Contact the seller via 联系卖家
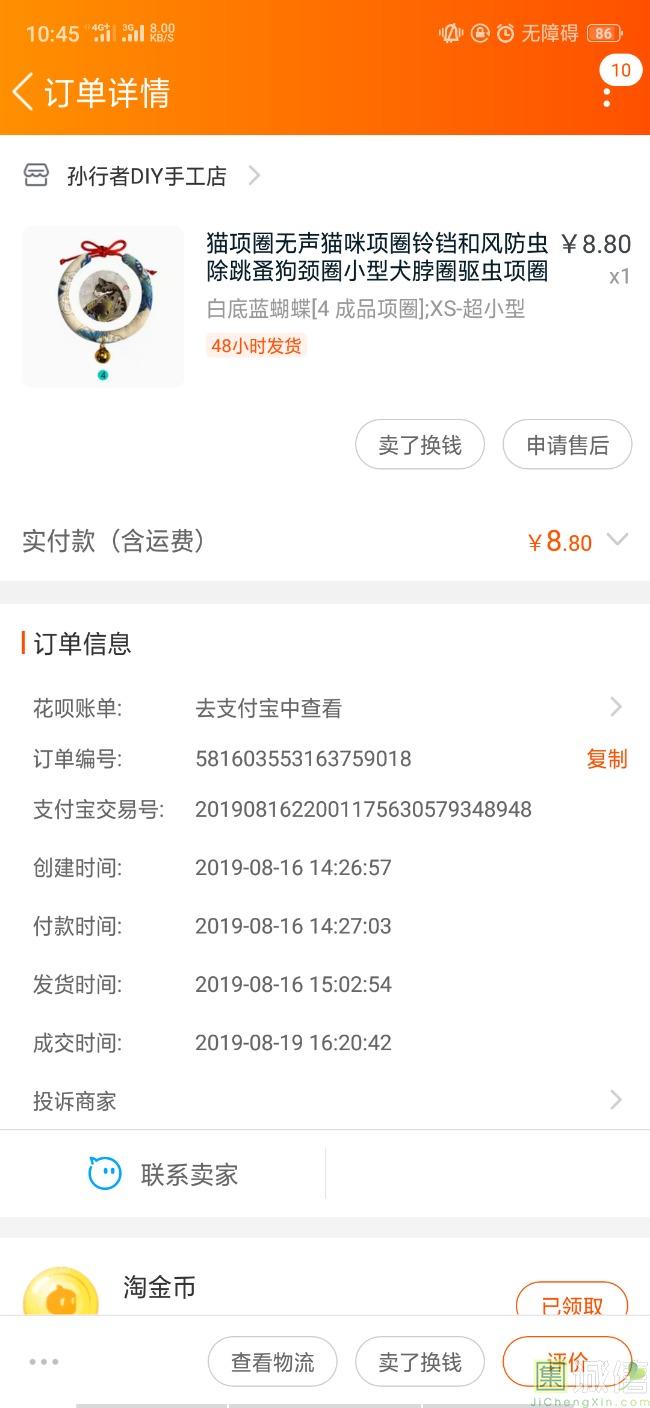This screenshot has width=650, height=1408. [163, 1174]
